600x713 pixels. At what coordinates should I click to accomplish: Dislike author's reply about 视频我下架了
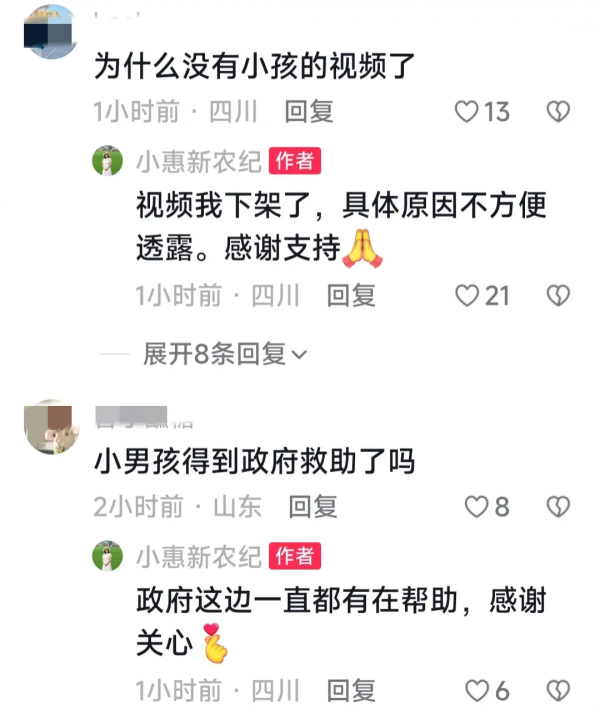558,295
